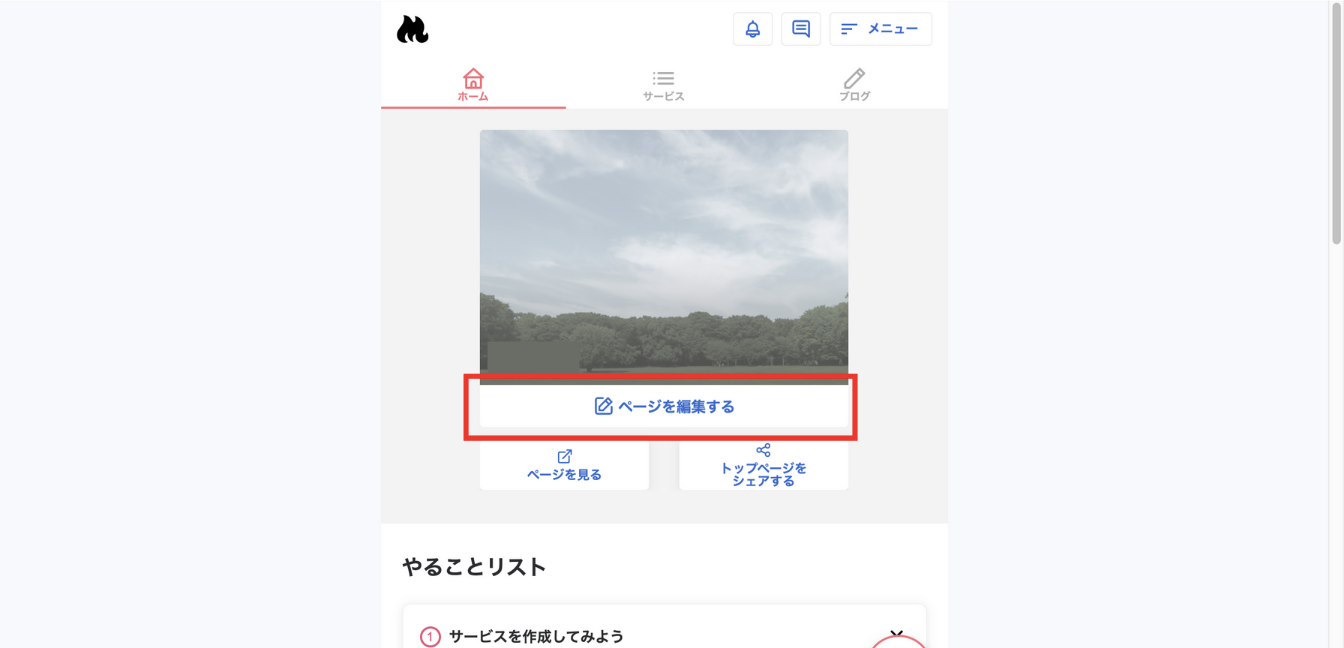Tap ページを編集する button
This screenshot has height=648, width=1344.
pos(664,406)
